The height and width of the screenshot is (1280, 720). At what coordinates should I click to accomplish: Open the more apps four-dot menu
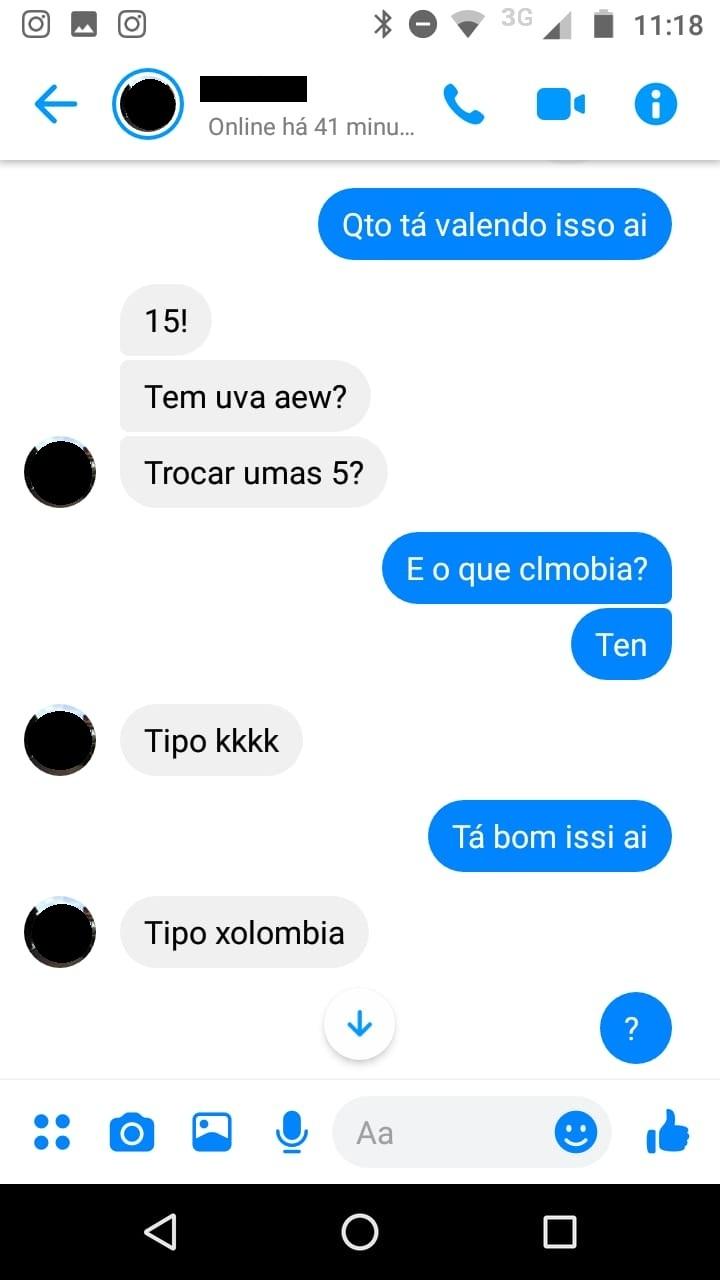click(52, 1132)
